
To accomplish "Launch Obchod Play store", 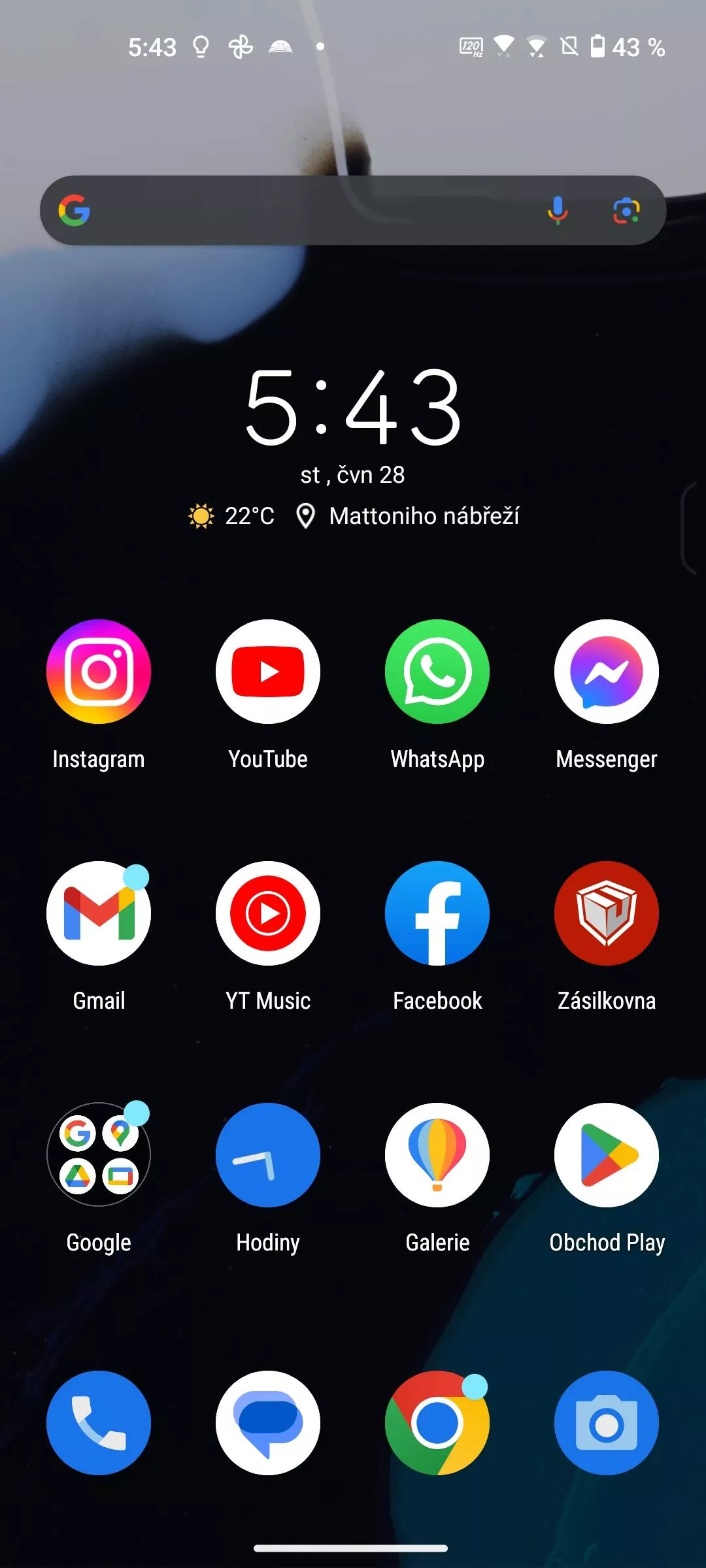I will coord(607,1155).
